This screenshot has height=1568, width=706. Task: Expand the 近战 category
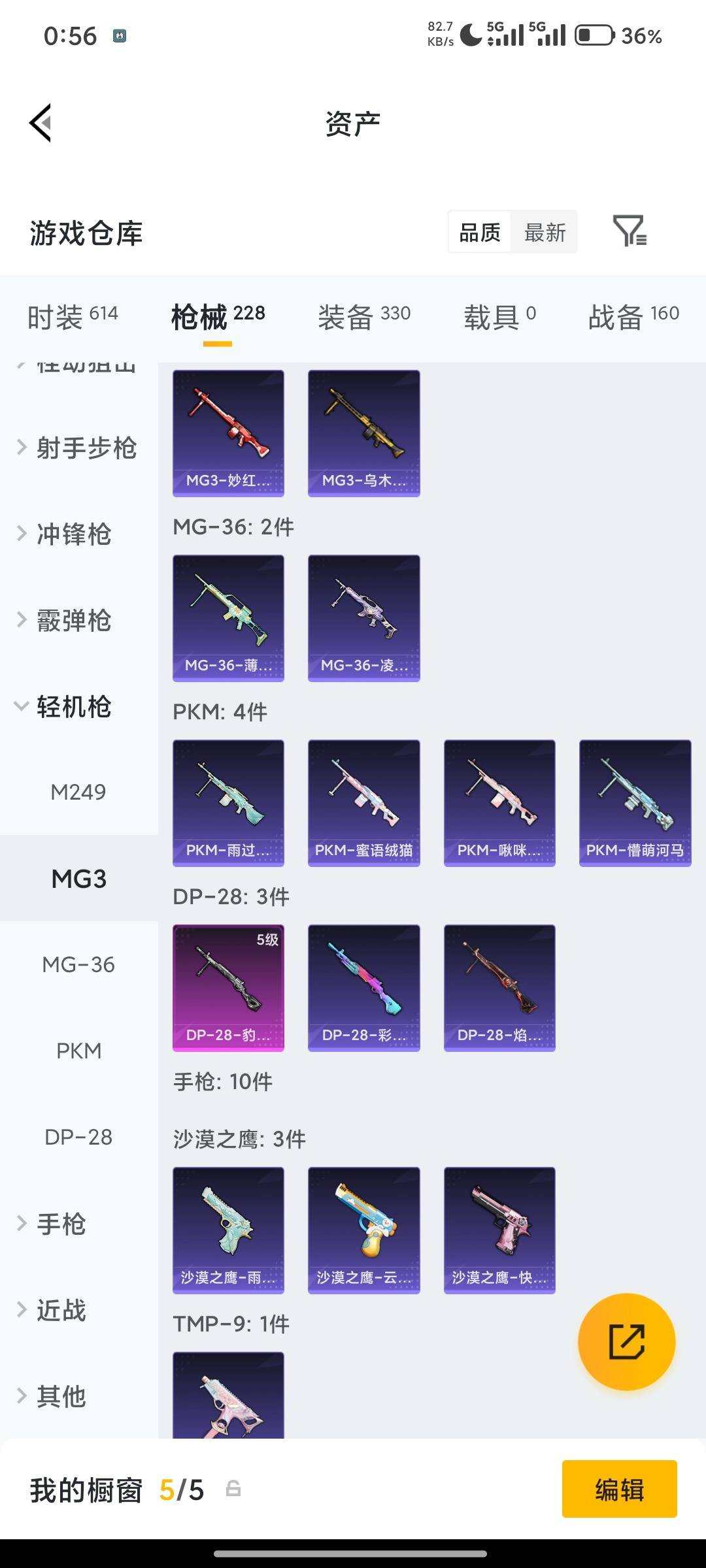click(61, 1309)
